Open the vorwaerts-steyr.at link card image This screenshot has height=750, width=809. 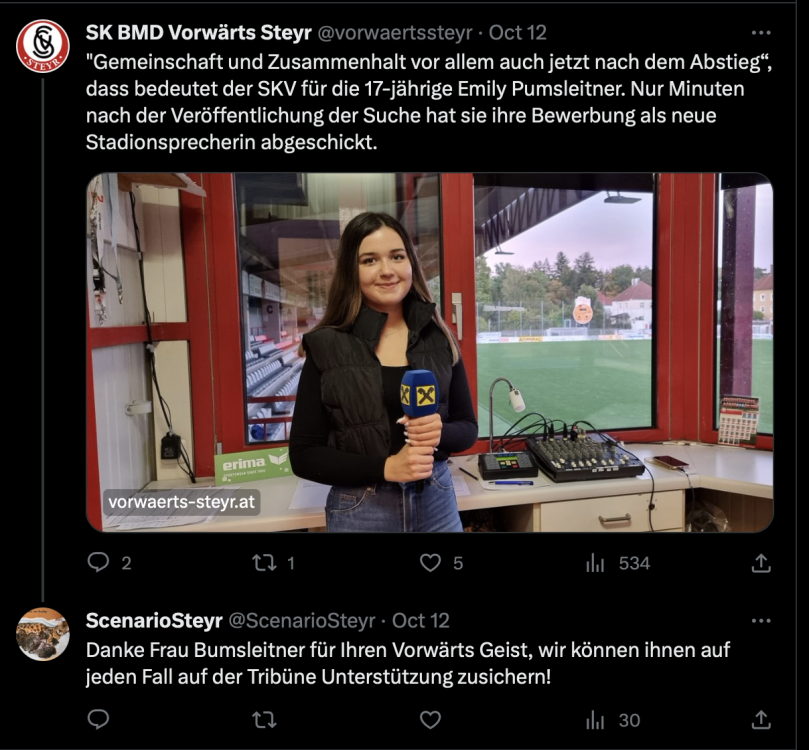pyautogui.click(x=429, y=352)
